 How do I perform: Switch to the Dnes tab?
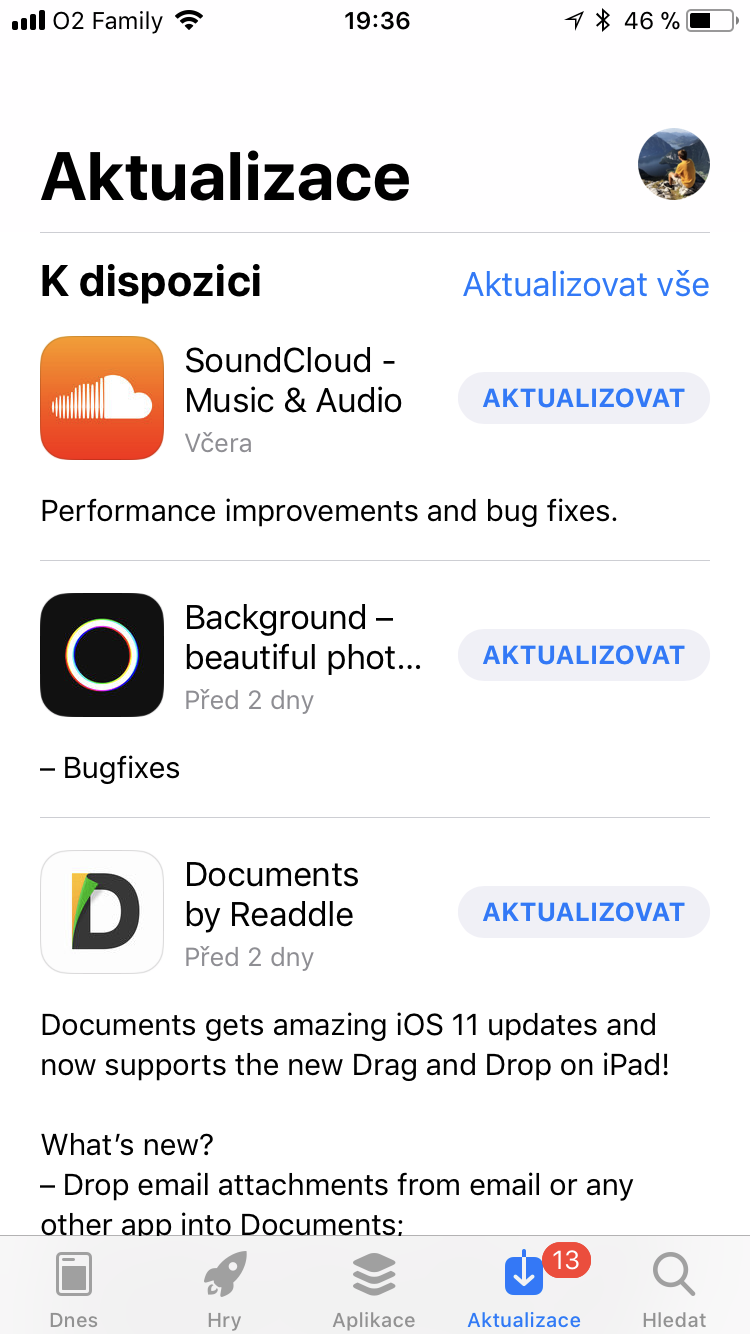click(x=74, y=1288)
